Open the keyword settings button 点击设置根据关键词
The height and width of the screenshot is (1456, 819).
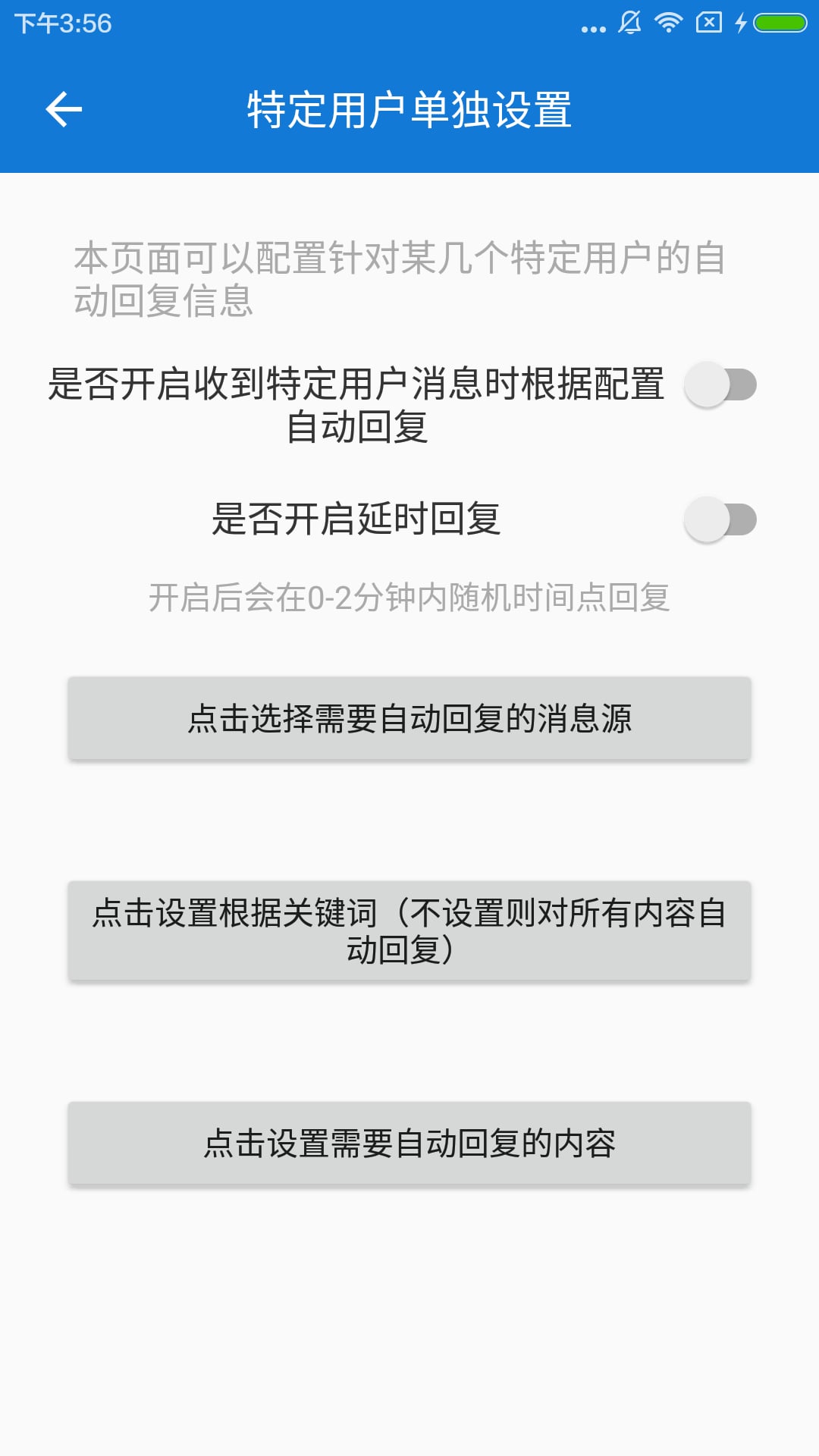[x=409, y=930]
